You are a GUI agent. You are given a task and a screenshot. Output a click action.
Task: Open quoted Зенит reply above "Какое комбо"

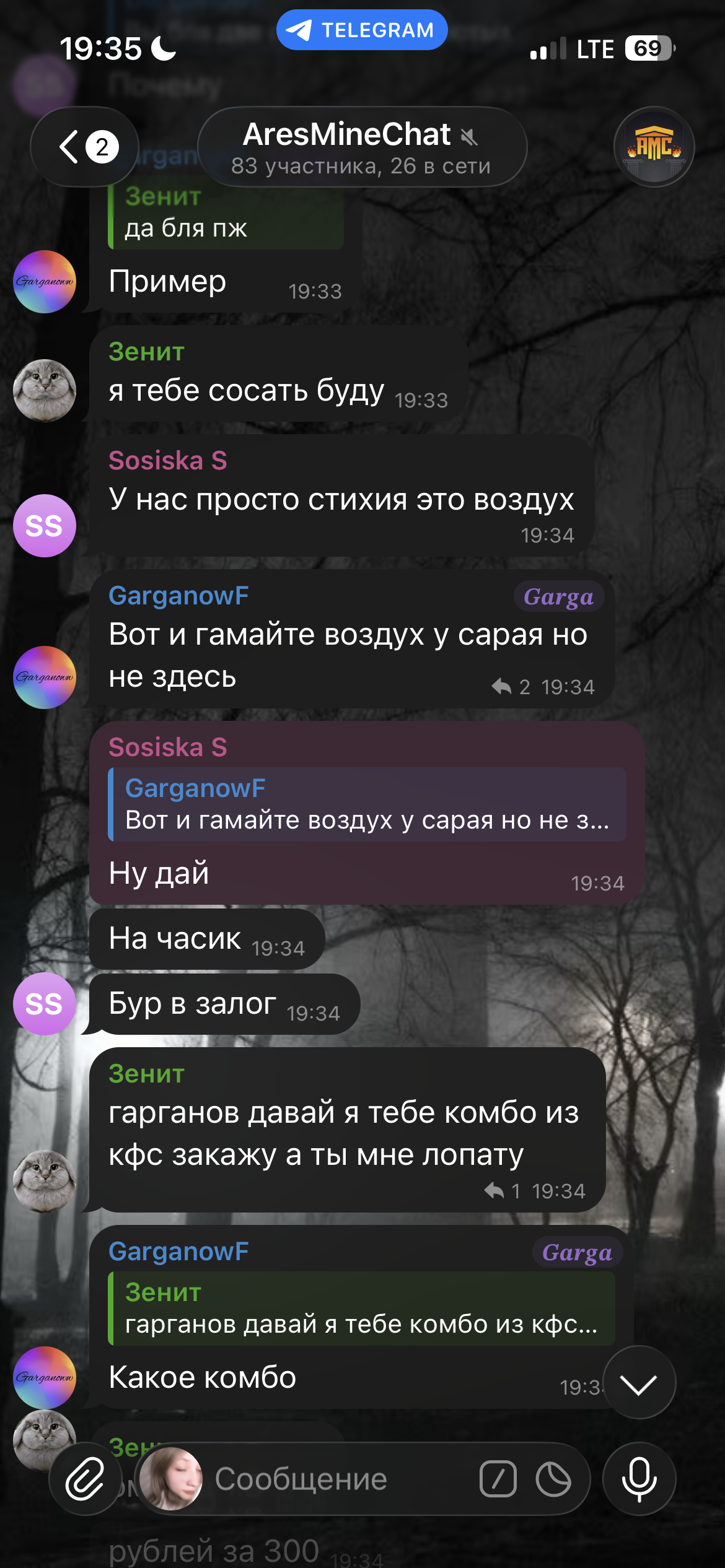362,1308
